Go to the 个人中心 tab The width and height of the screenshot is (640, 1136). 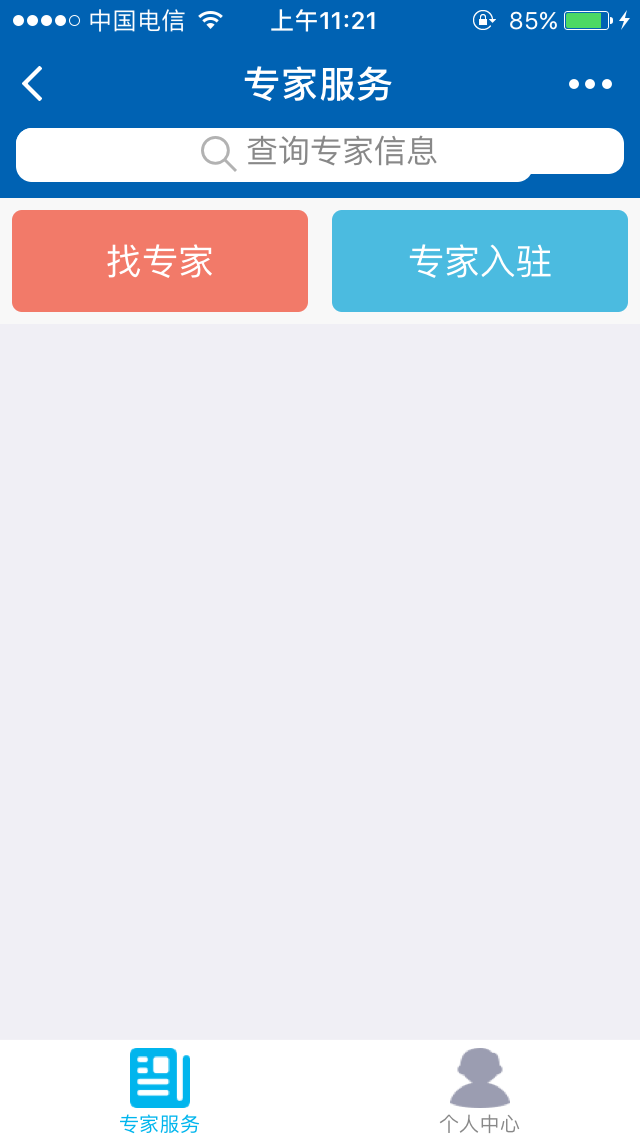click(x=480, y=1090)
